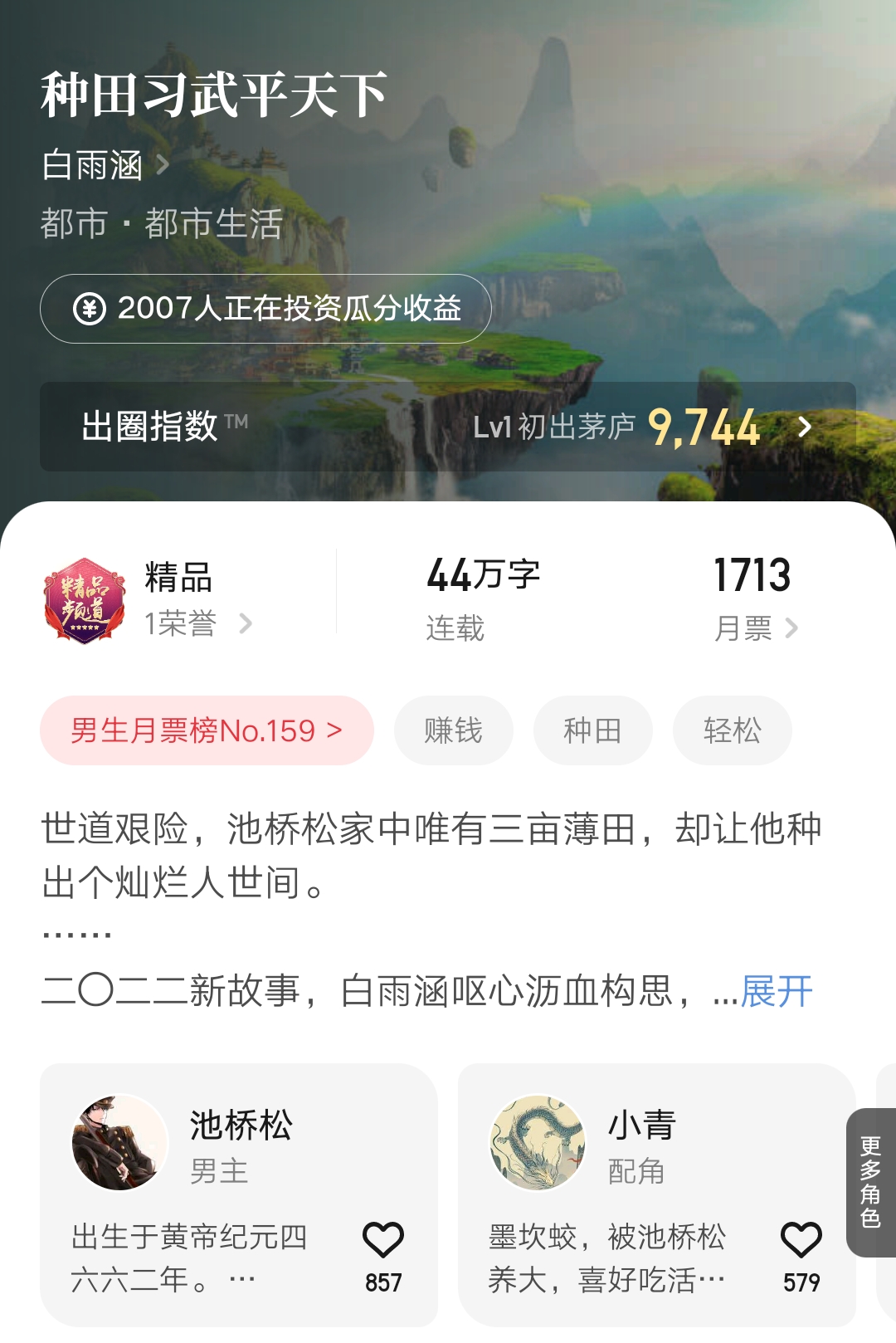Expand 出圈指数 details with its right arrow

tap(803, 429)
